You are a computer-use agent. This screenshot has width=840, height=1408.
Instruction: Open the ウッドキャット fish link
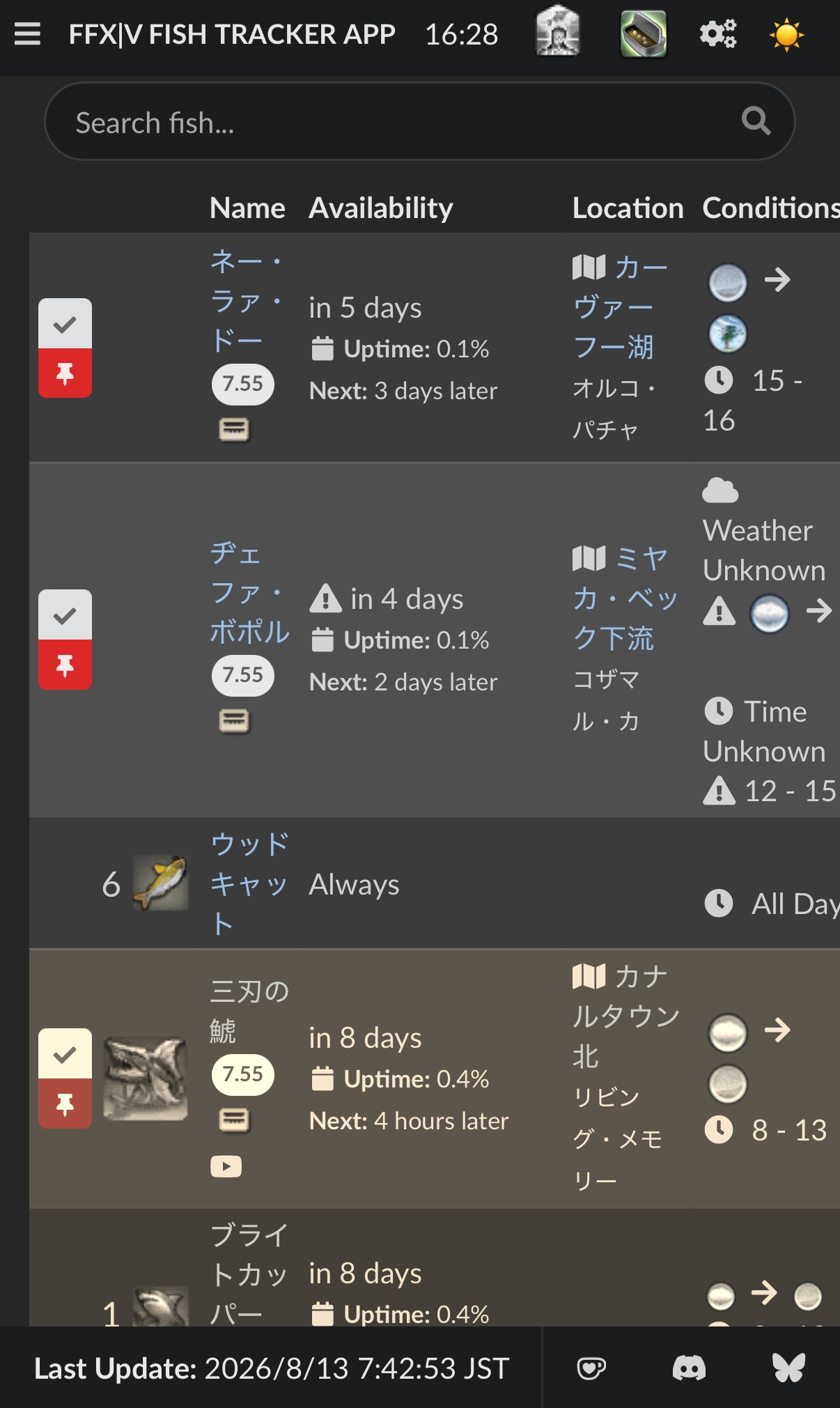tap(249, 883)
